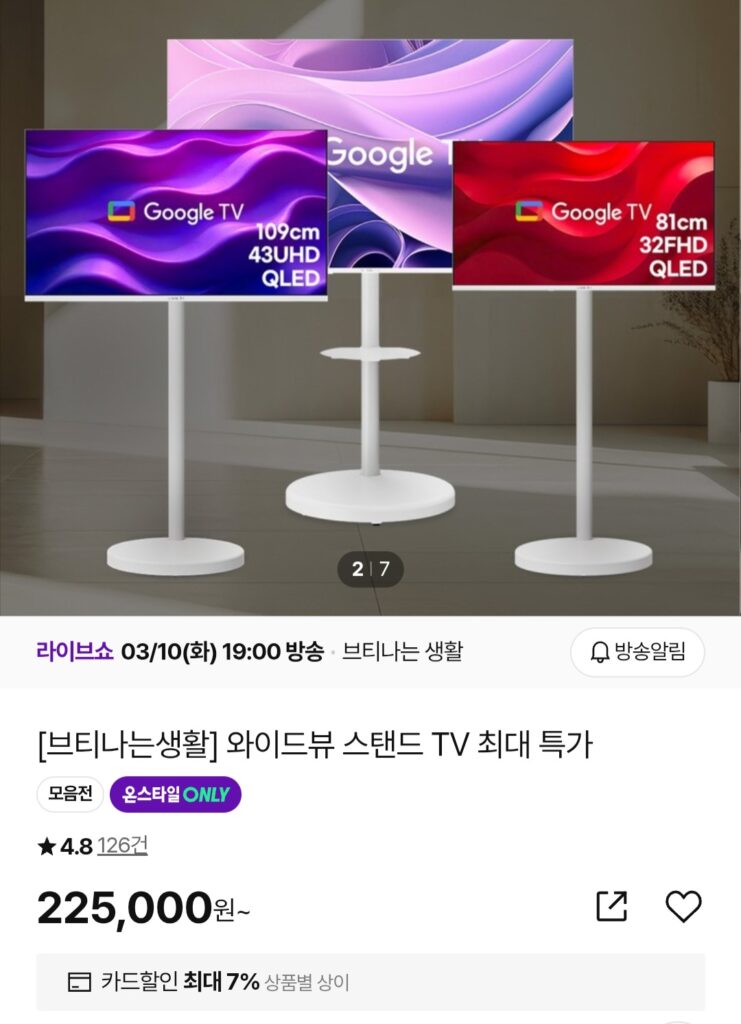Image resolution: width=741 pixels, height=1024 pixels.
Task: Tap the main product photo of three TVs
Action: 370,300
